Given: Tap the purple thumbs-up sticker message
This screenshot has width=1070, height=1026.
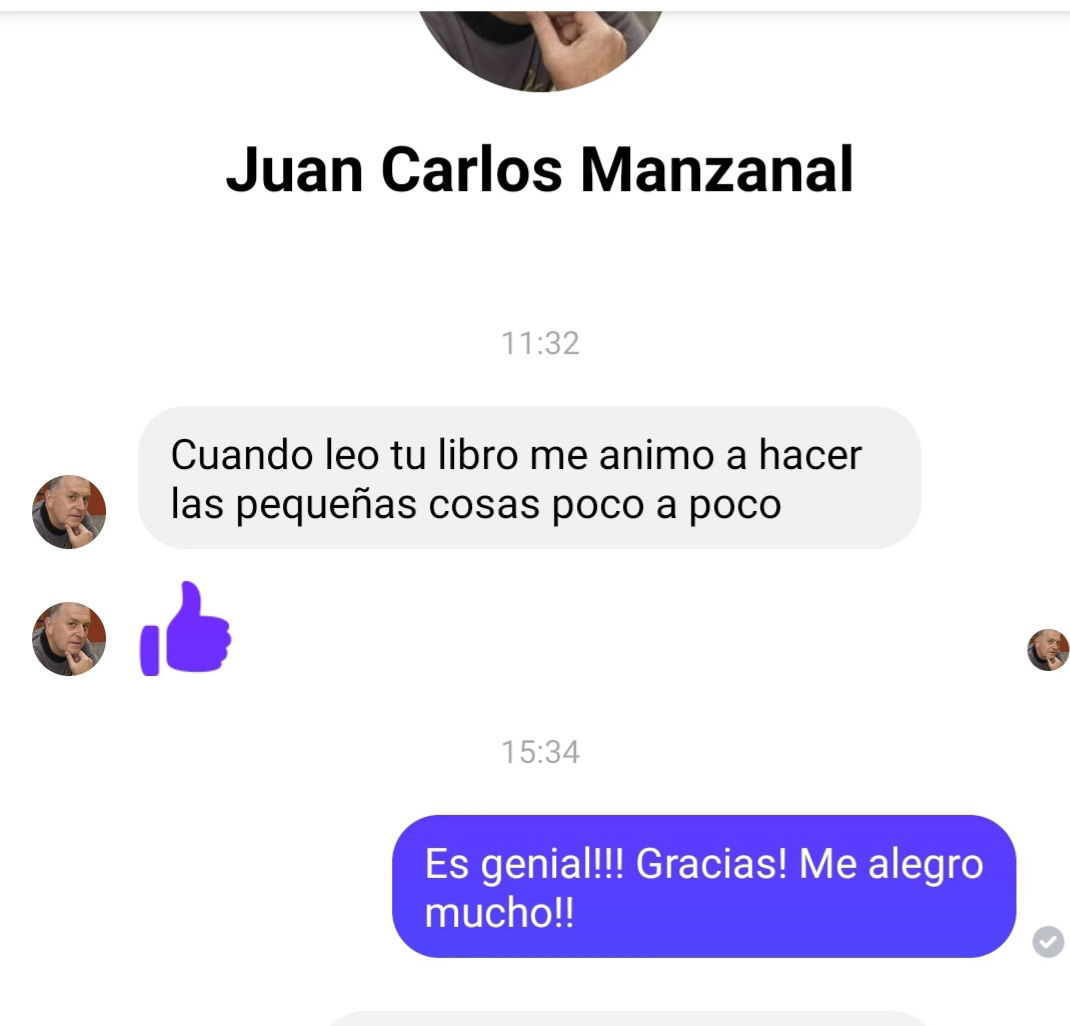Looking at the screenshot, I should click(186, 630).
